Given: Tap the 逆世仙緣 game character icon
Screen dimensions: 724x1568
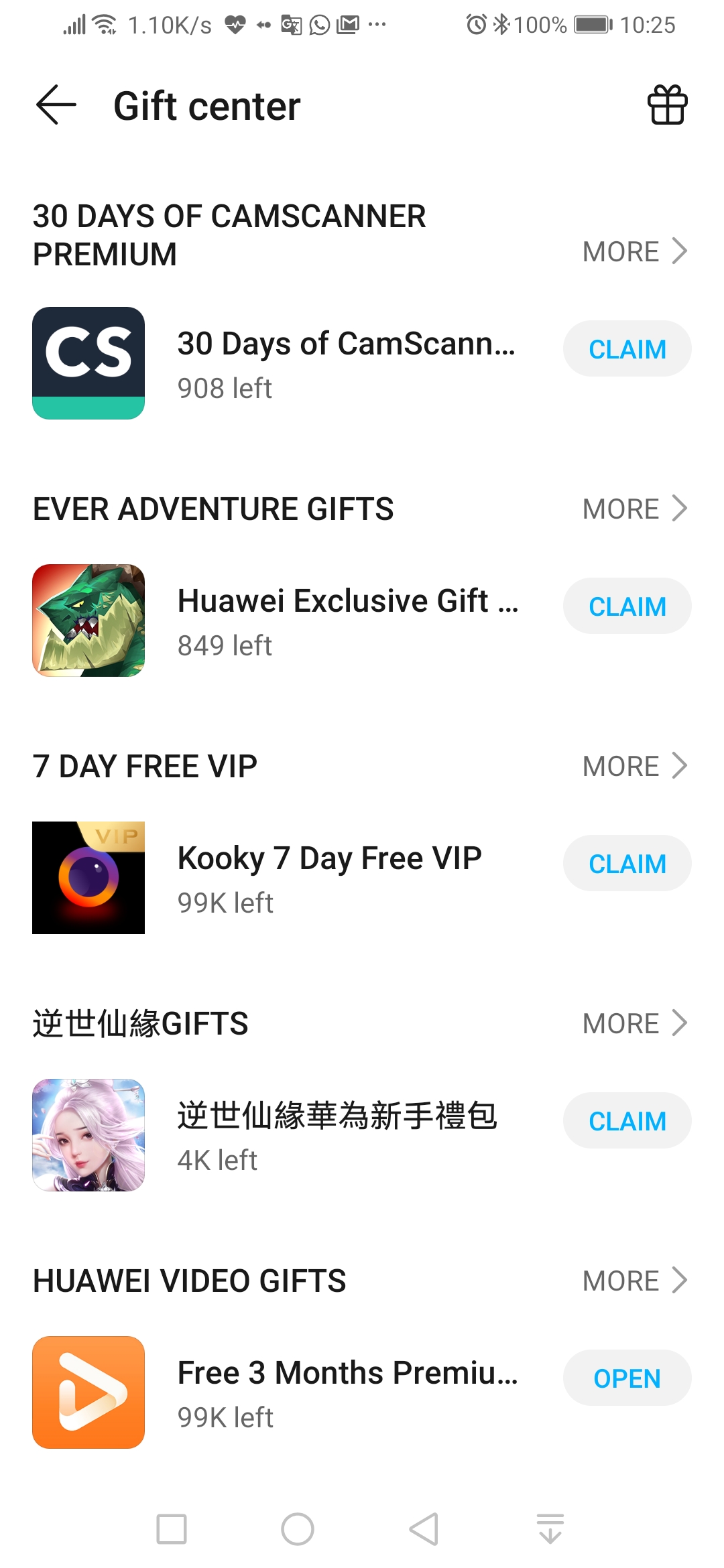Looking at the screenshot, I should tap(88, 1135).
